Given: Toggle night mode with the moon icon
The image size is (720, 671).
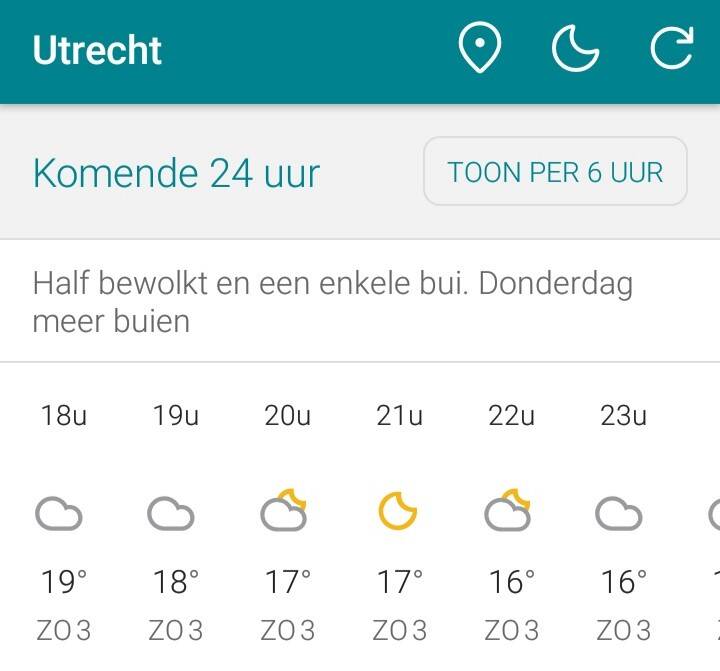Looking at the screenshot, I should [576, 49].
